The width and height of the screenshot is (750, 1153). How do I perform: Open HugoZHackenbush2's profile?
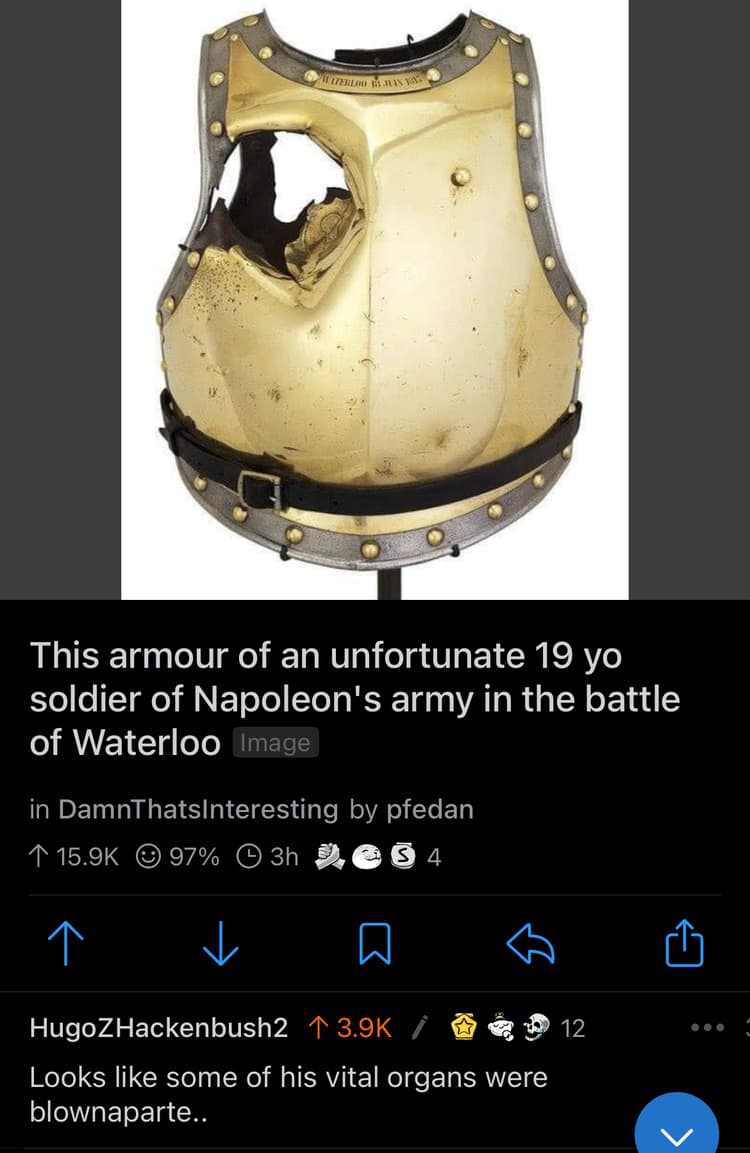pyautogui.click(x=159, y=1027)
